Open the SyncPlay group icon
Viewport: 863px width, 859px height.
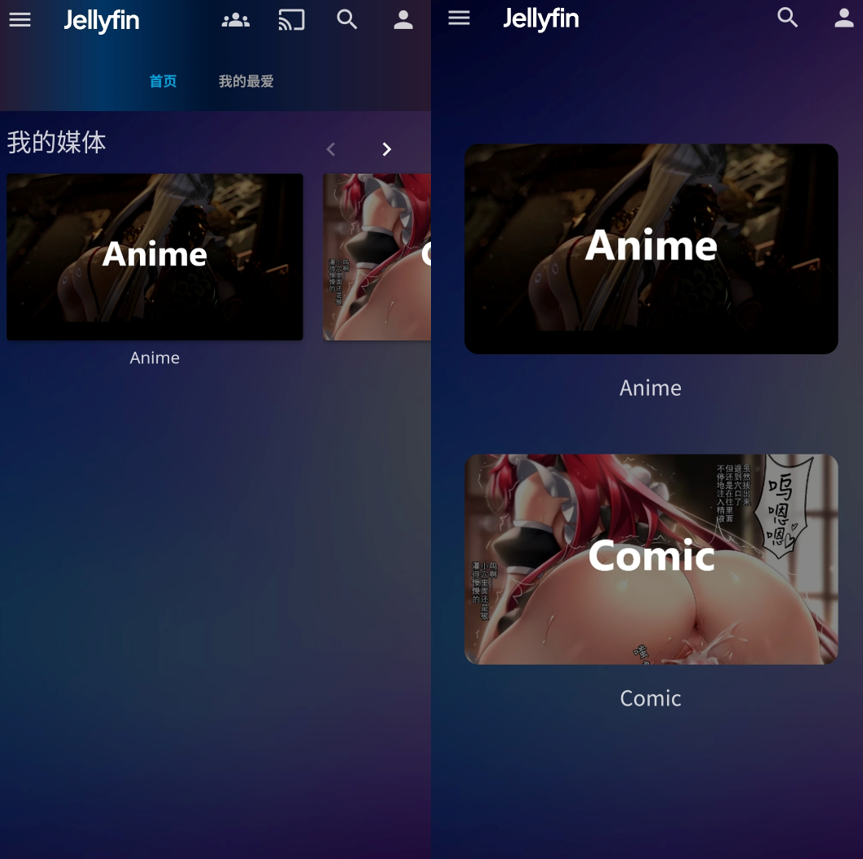236,20
